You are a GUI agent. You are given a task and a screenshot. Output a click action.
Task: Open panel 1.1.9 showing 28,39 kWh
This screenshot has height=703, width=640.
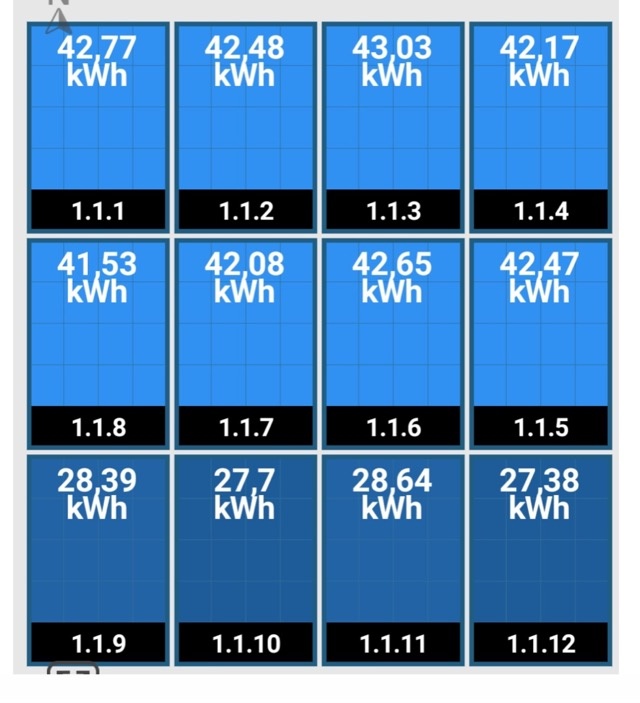98,560
